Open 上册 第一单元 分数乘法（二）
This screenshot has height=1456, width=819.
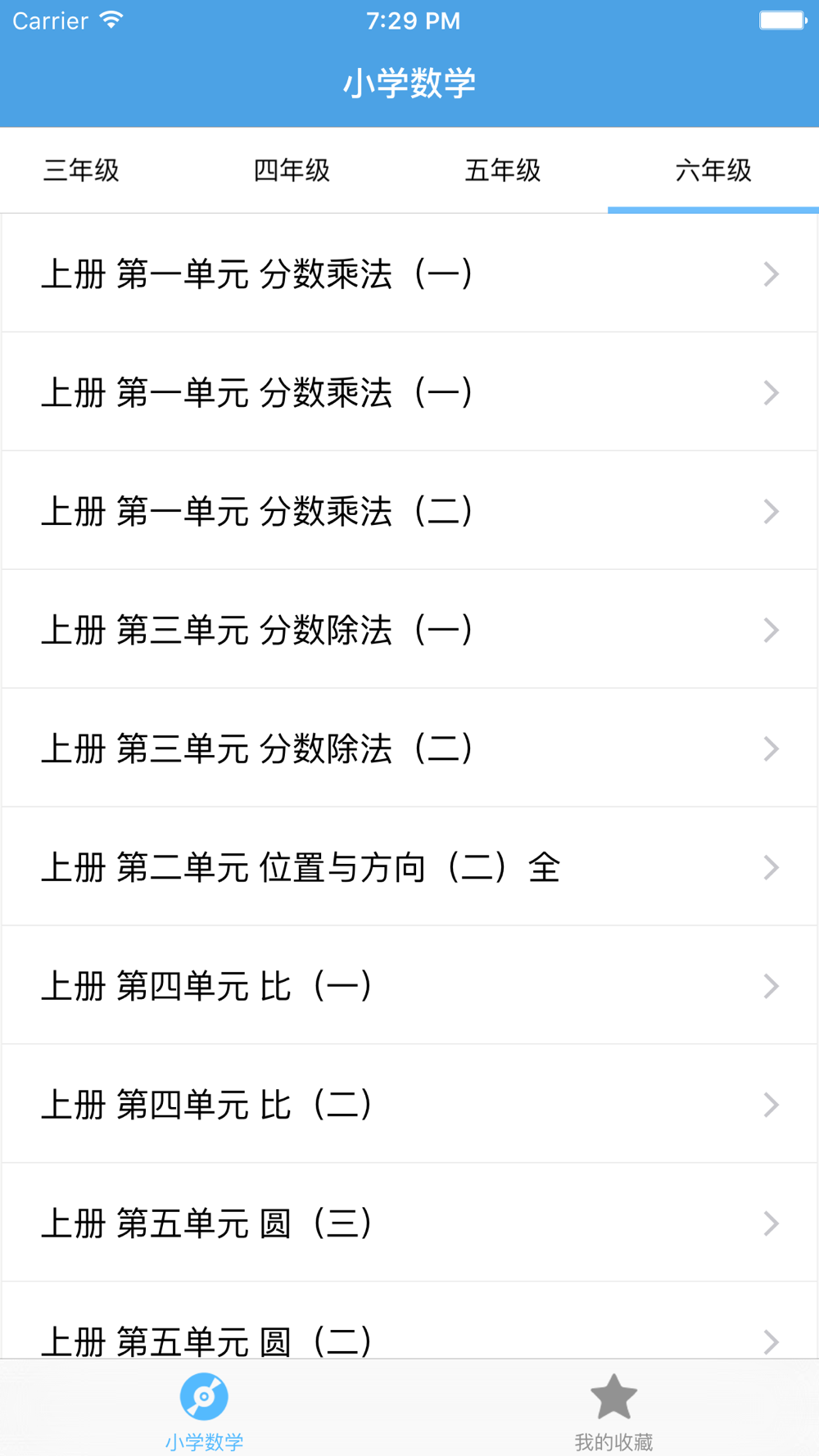[x=409, y=511]
